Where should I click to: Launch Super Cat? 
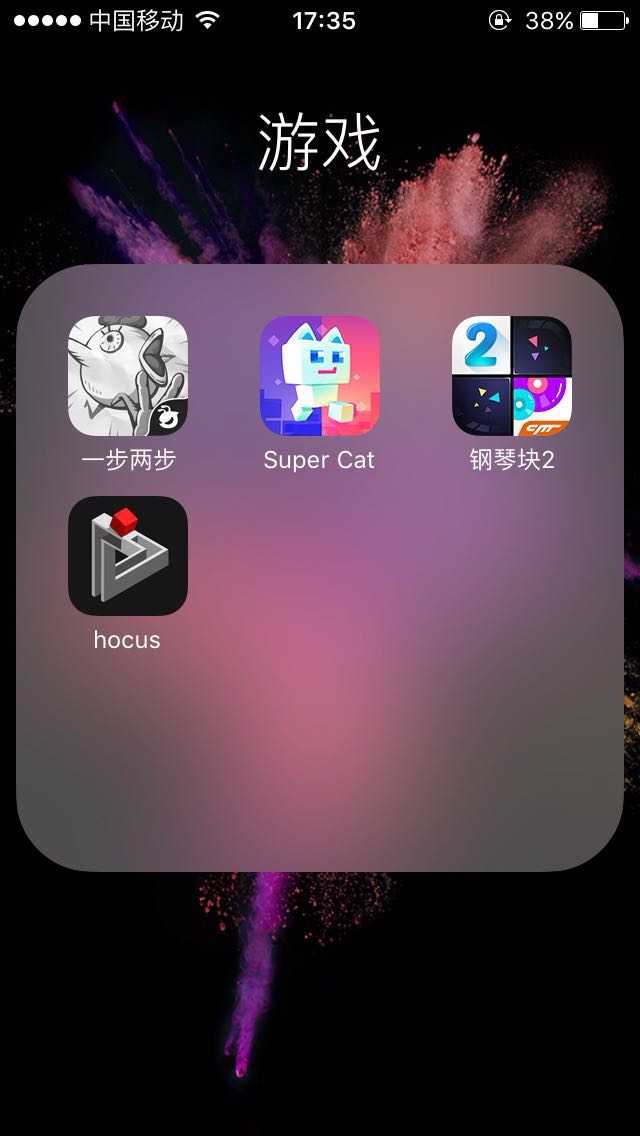pos(320,376)
